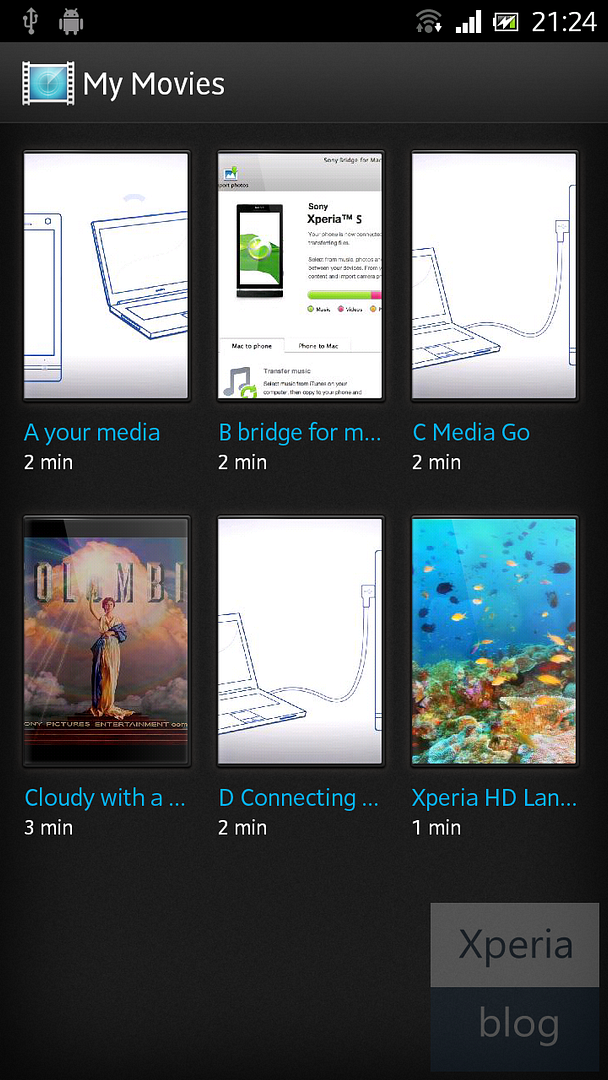The width and height of the screenshot is (608, 1080).
Task: Play the "Xperia HD Lan..." video
Action: tap(494, 641)
